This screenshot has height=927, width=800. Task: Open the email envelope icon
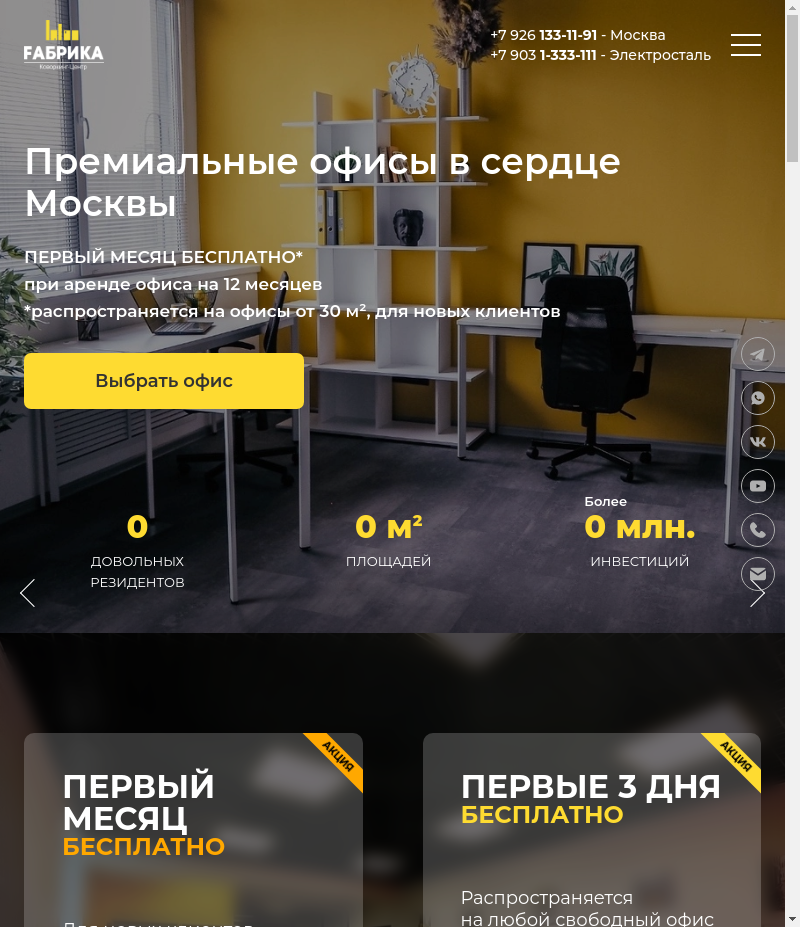point(758,573)
